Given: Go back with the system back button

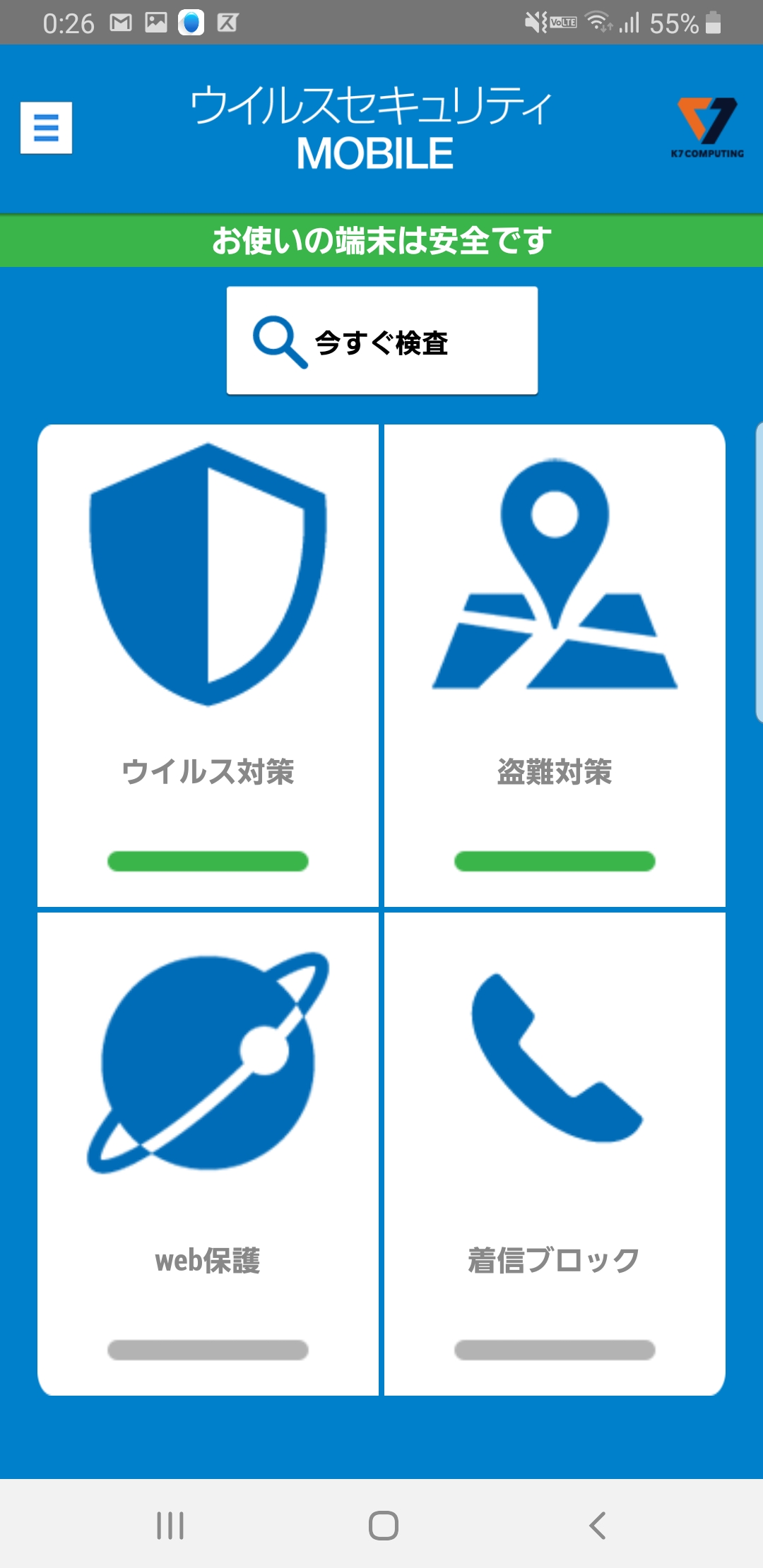Looking at the screenshot, I should (x=598, y=1526).
